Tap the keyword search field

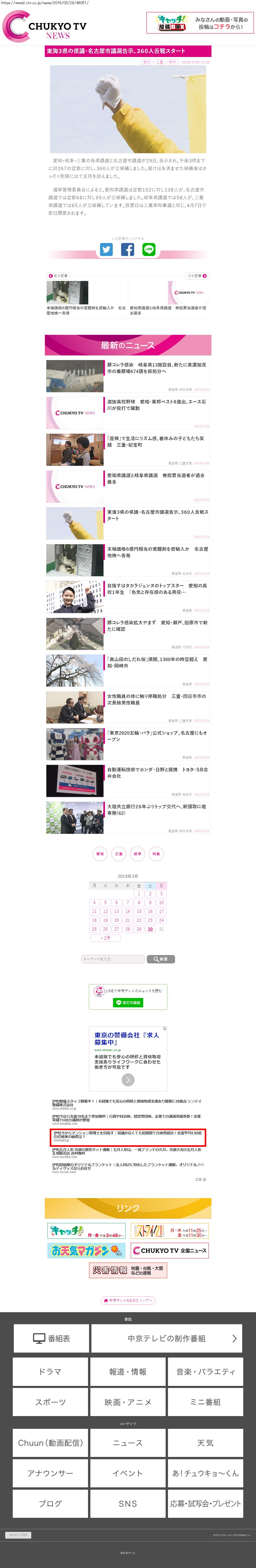click(x=113, y=959)
